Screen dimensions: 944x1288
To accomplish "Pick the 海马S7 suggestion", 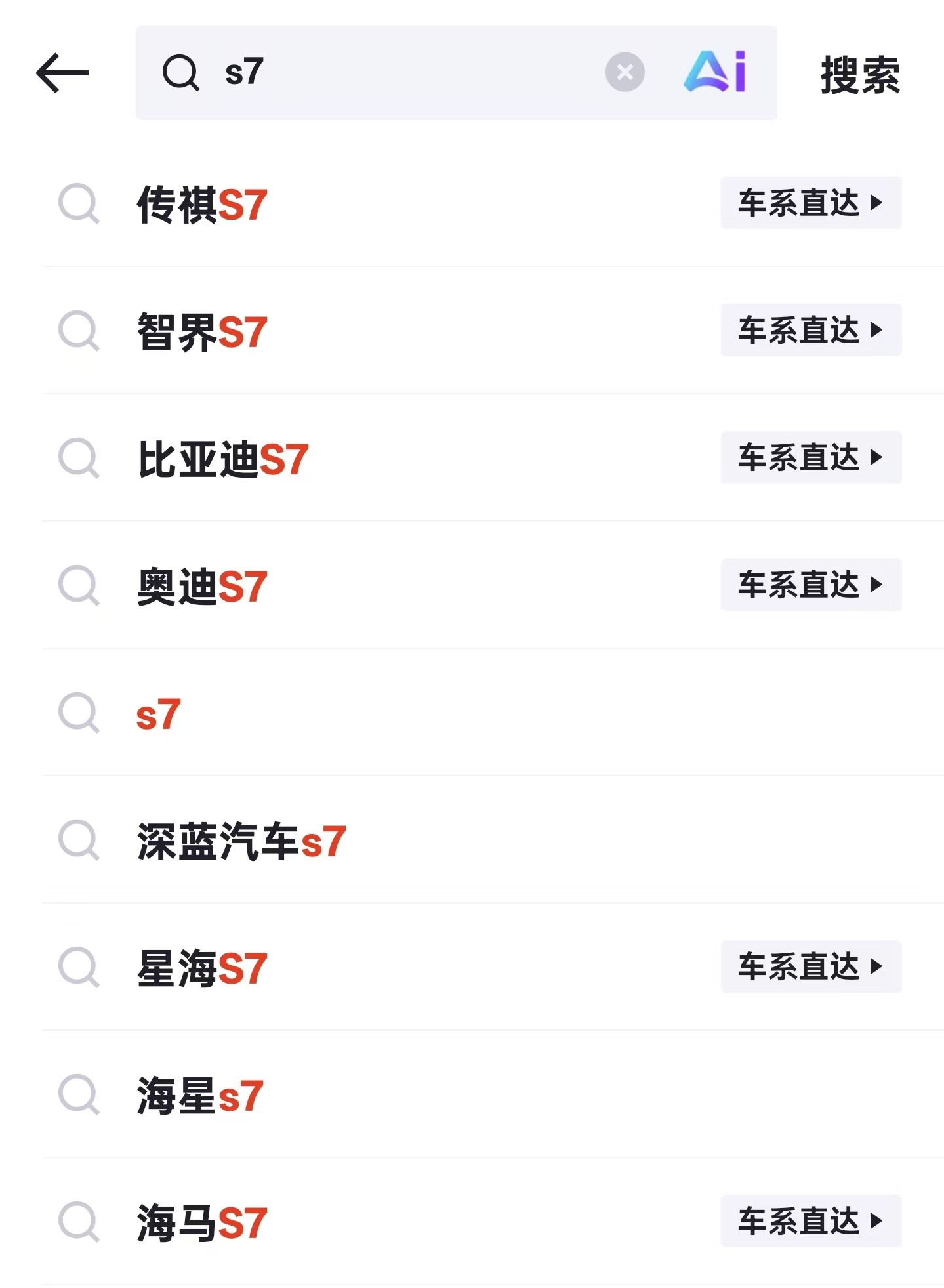I will click(x=202, y=1223).
